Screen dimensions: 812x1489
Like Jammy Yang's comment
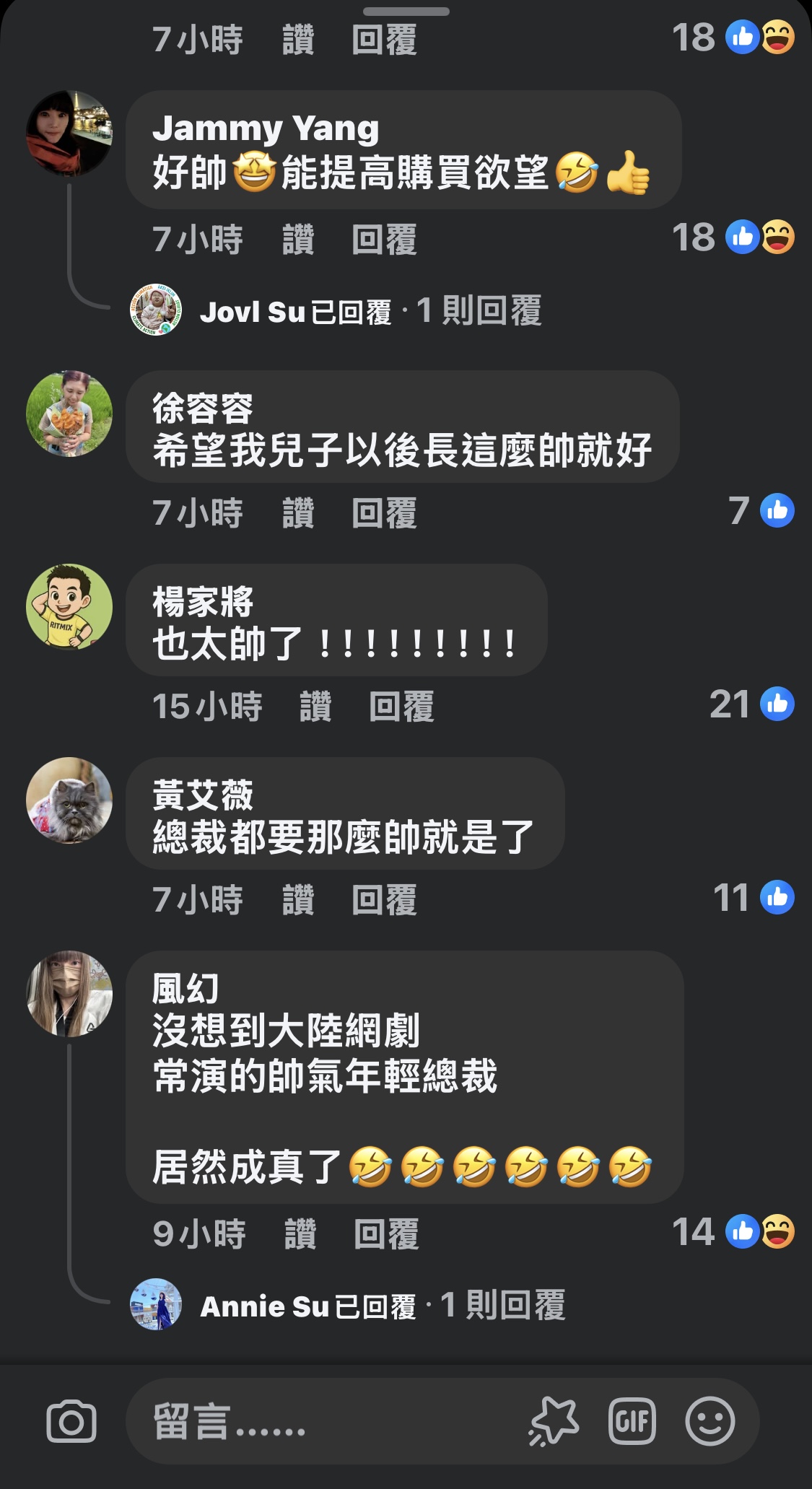point(298,240)
